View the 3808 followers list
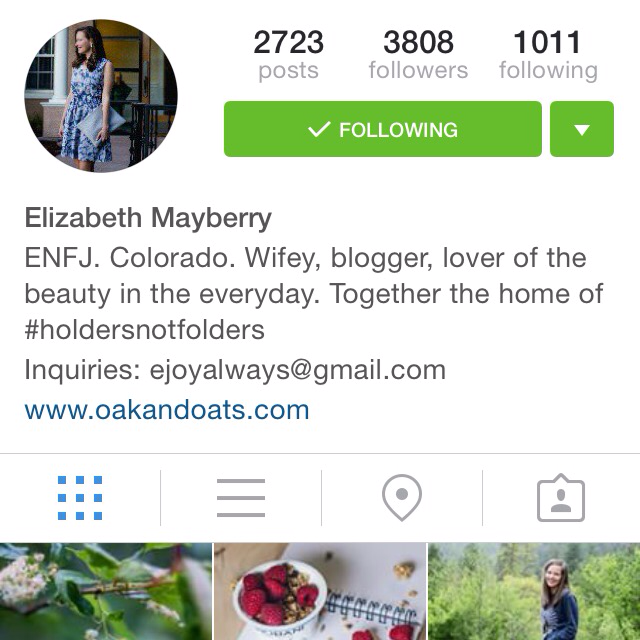The height and width of the screenshot is (640, 640). click(x=417, y=55)
